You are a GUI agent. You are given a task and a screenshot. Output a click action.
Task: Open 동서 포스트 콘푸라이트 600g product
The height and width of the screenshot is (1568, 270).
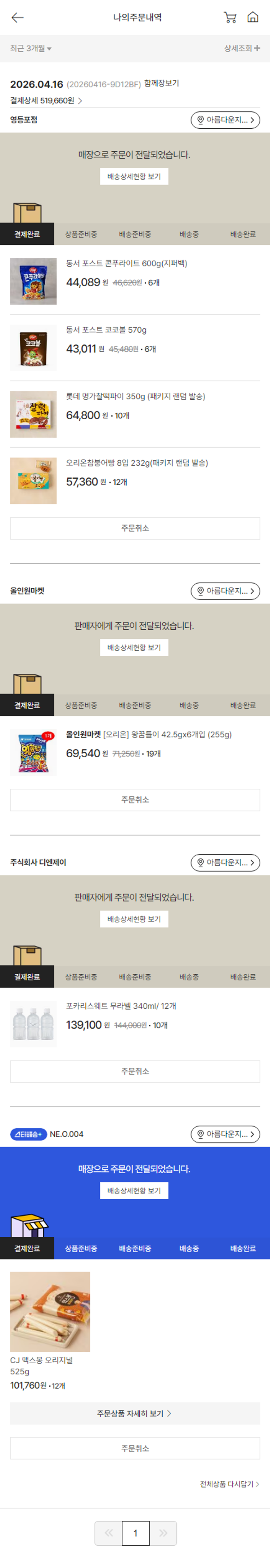click(x=126, y=263)
